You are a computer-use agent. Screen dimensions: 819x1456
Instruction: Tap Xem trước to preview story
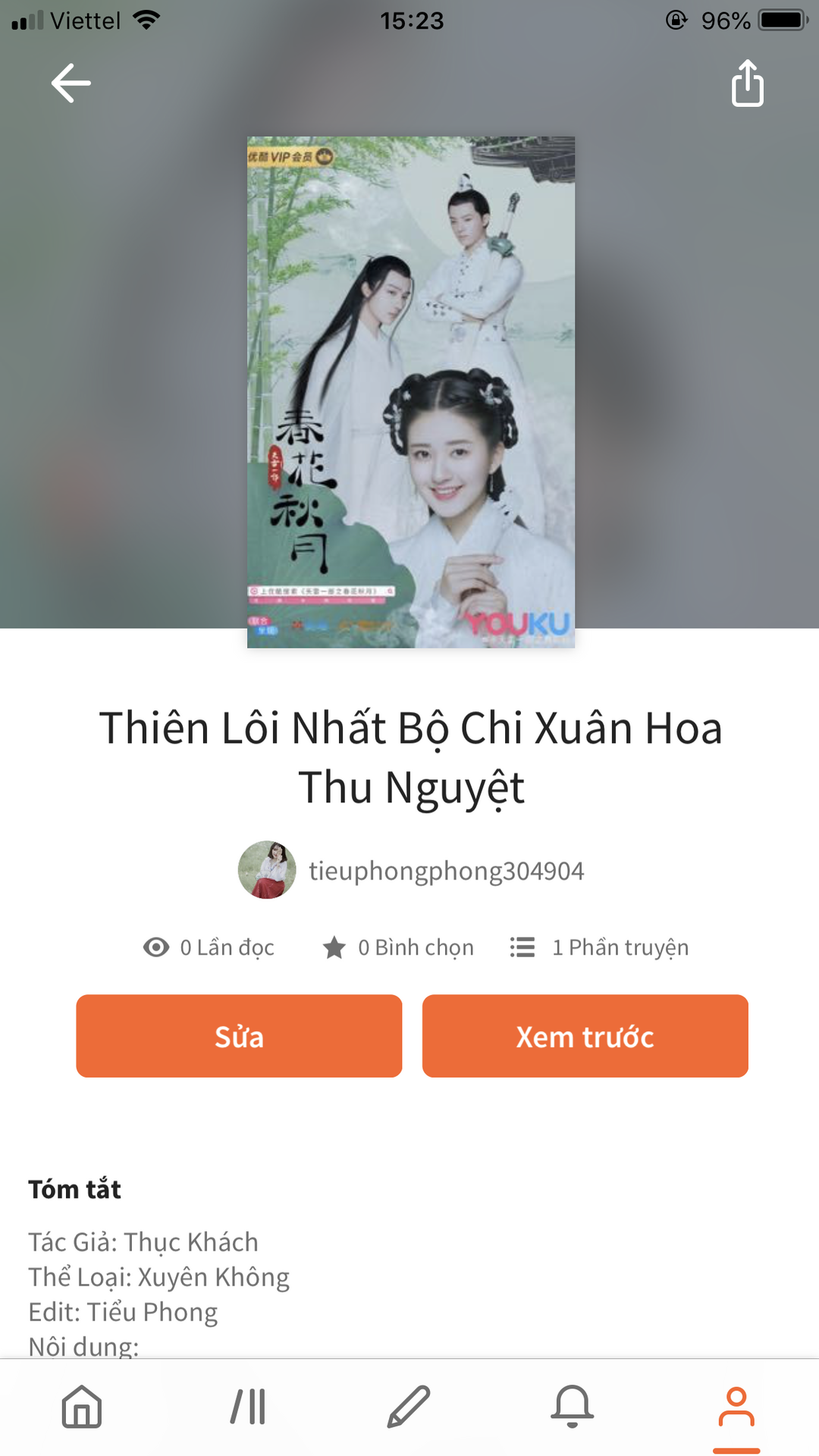pyautogui.click(x=585, y=1036)
